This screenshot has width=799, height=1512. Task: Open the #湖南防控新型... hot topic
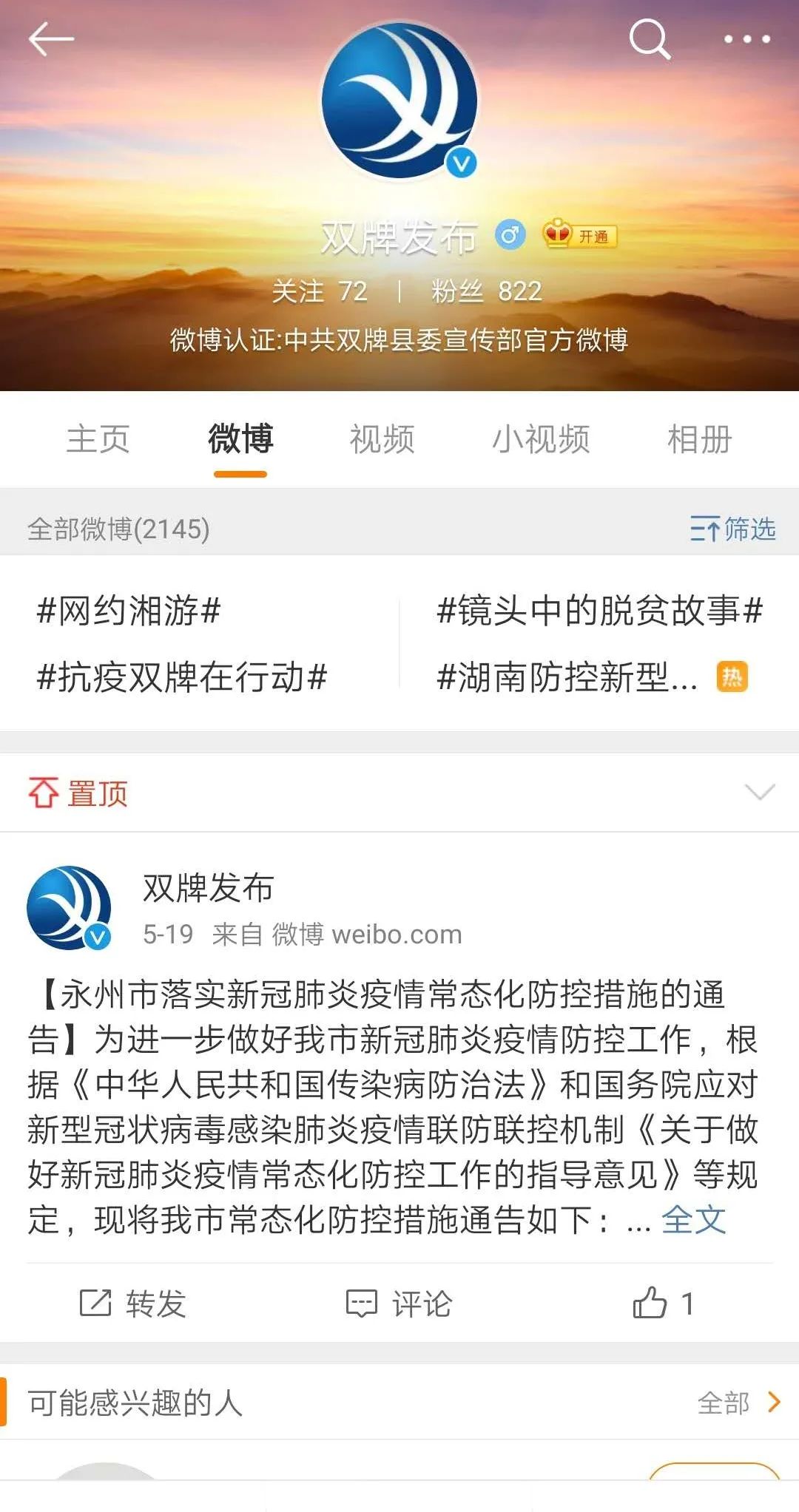[568, 677]
